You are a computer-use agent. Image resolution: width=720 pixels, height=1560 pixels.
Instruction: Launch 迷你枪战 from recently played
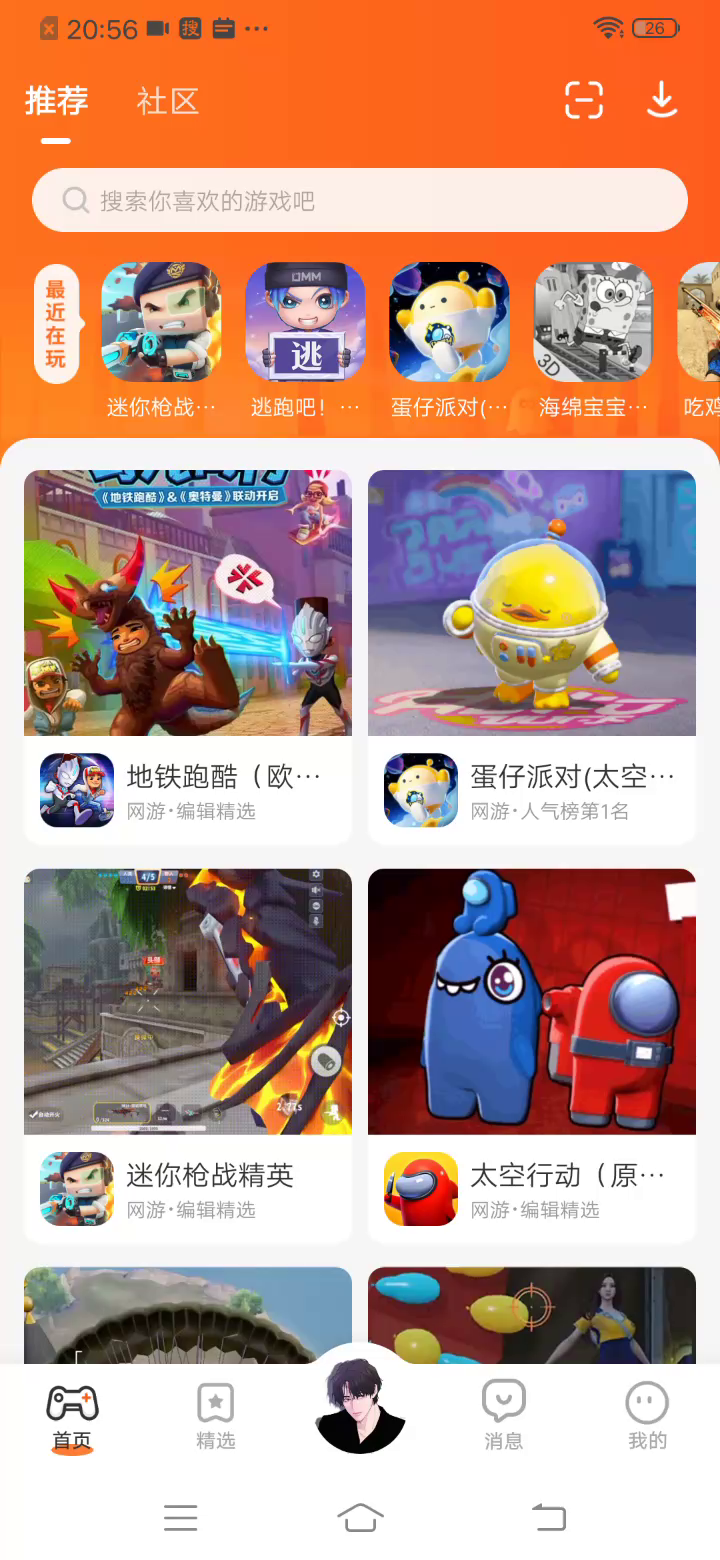162,322
